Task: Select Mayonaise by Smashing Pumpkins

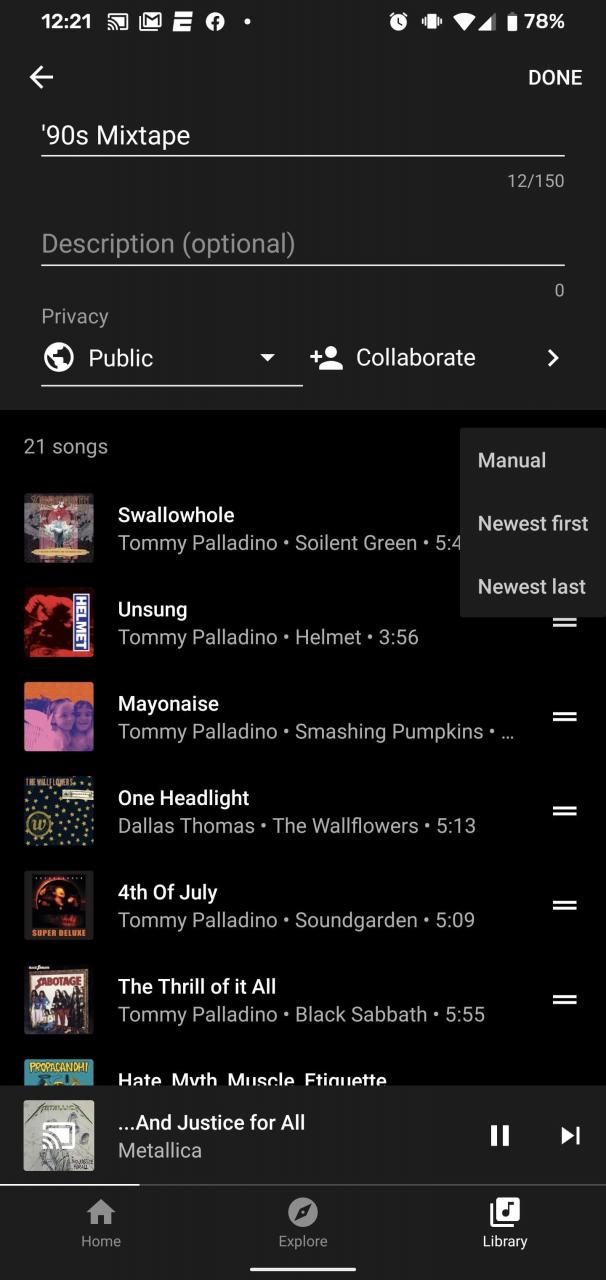Action: [300, 717]
